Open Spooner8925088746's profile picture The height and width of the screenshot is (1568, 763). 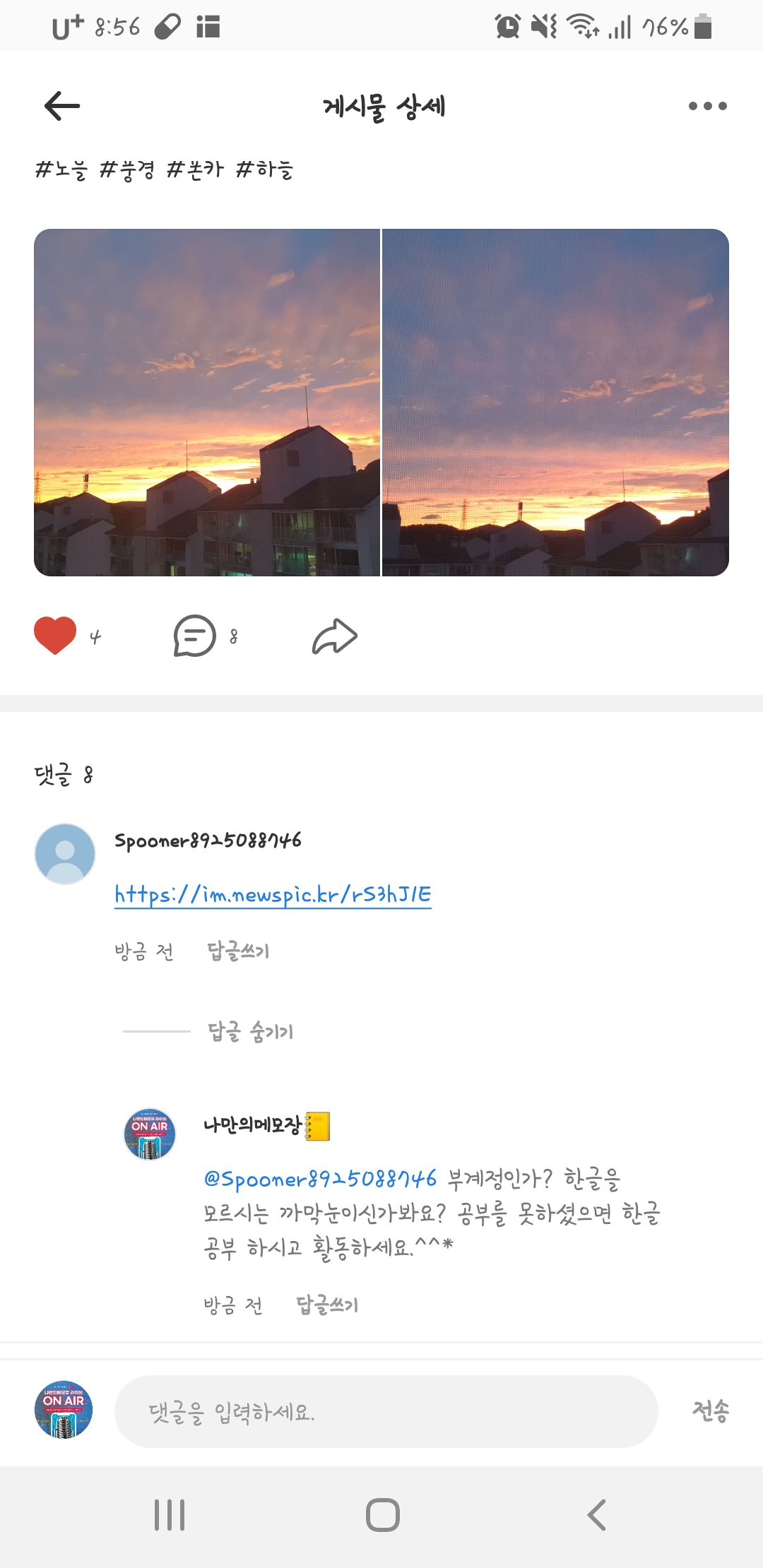65,854
